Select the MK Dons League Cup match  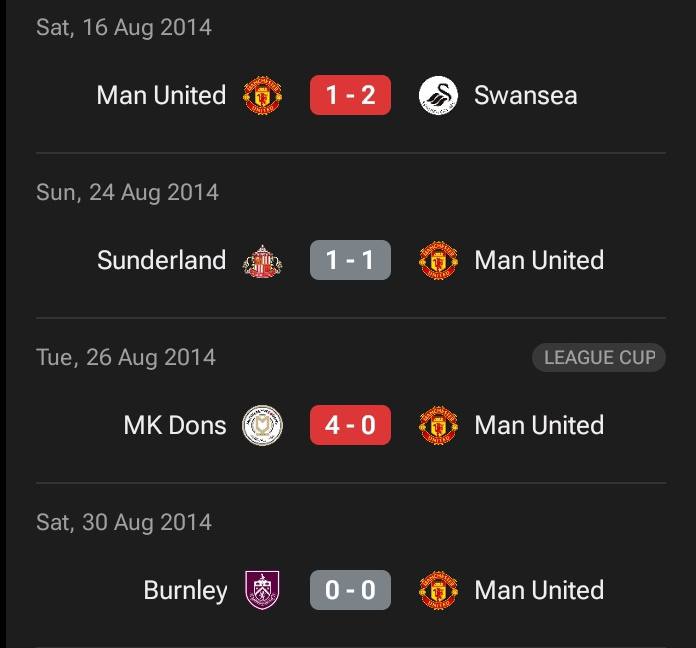click(350, 426)
